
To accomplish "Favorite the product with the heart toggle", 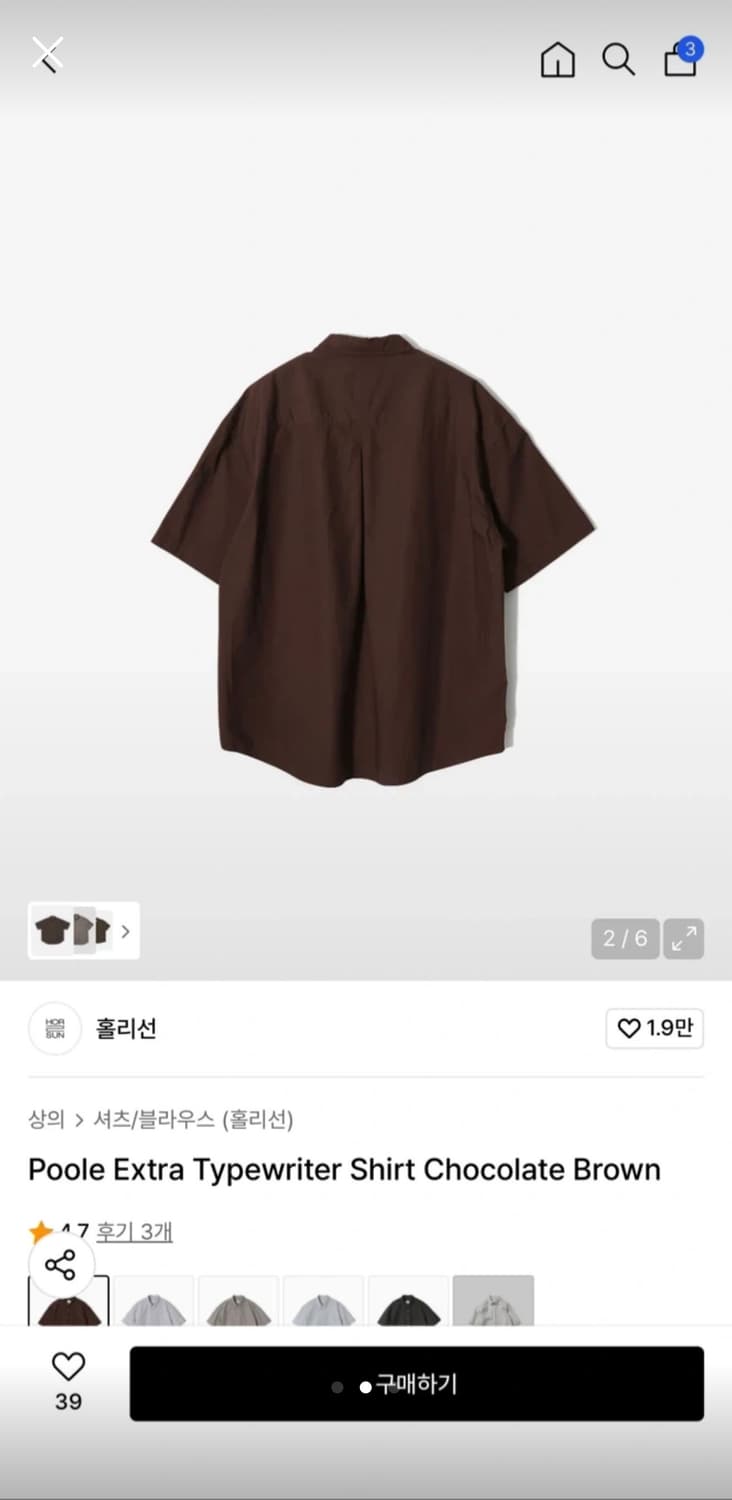I will 67,1375.
